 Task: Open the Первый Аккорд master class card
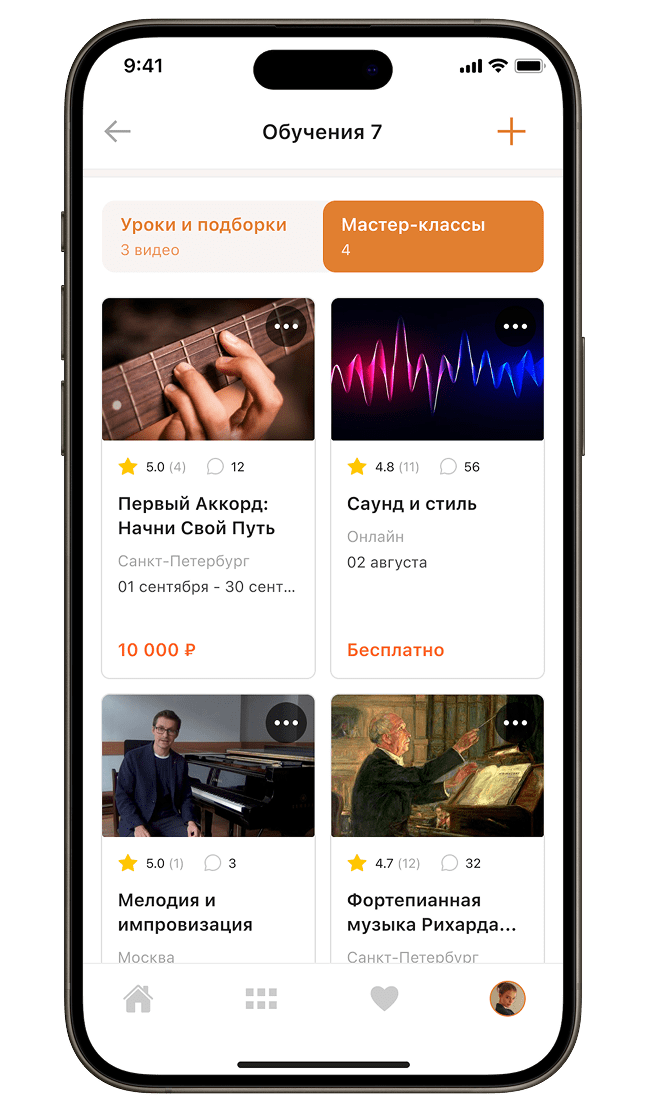208,516
